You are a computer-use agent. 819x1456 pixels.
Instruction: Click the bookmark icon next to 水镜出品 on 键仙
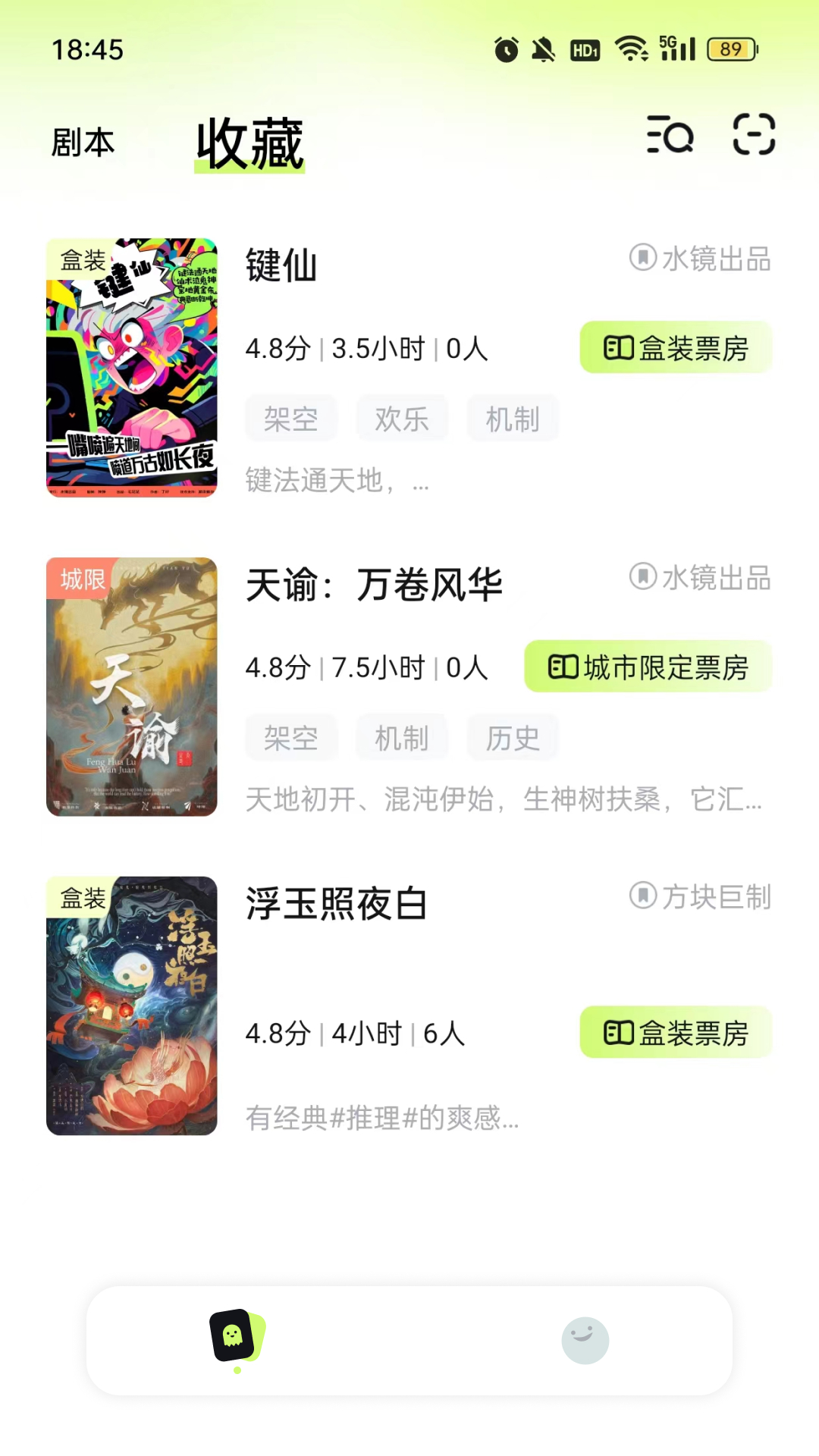tap(641, 259)
